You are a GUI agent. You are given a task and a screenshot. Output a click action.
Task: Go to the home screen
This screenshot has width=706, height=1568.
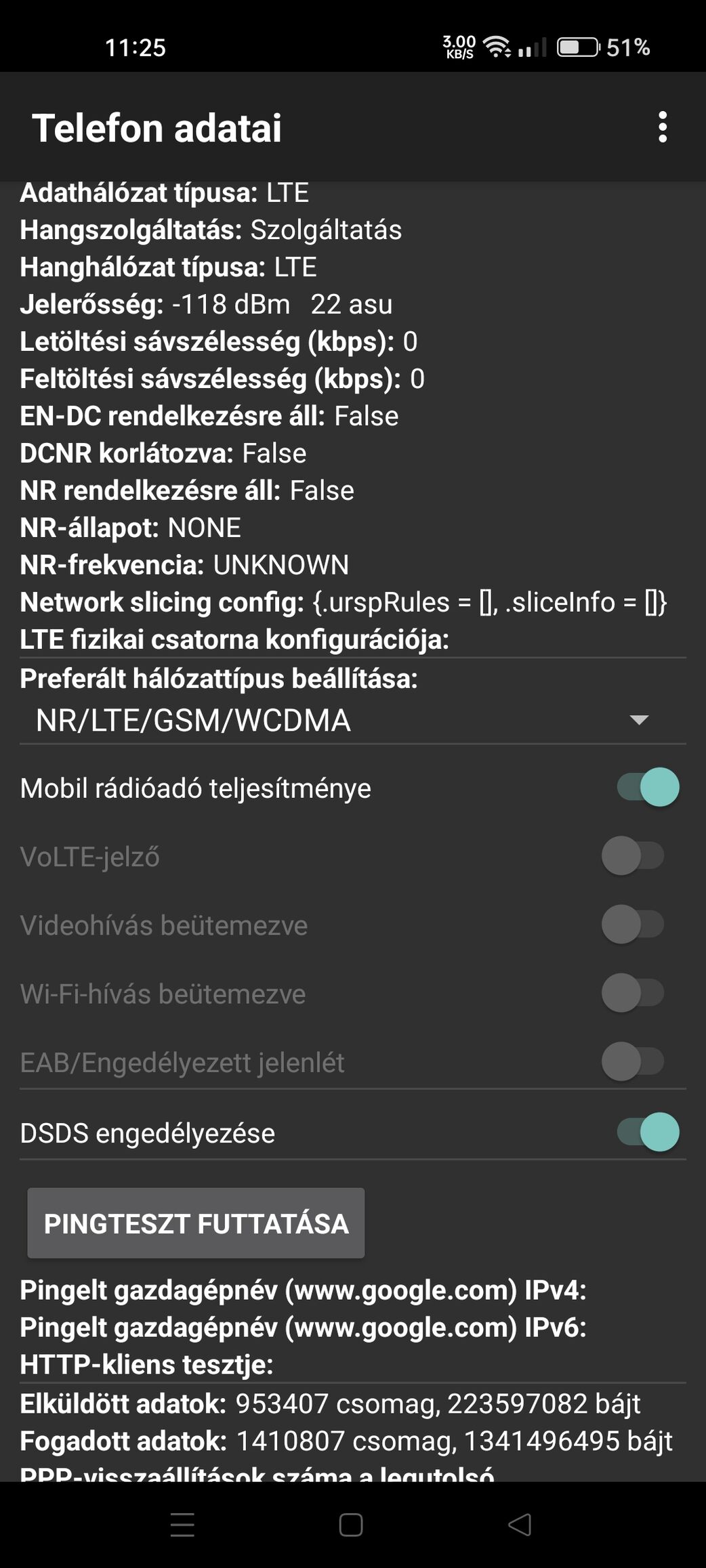350,1525
